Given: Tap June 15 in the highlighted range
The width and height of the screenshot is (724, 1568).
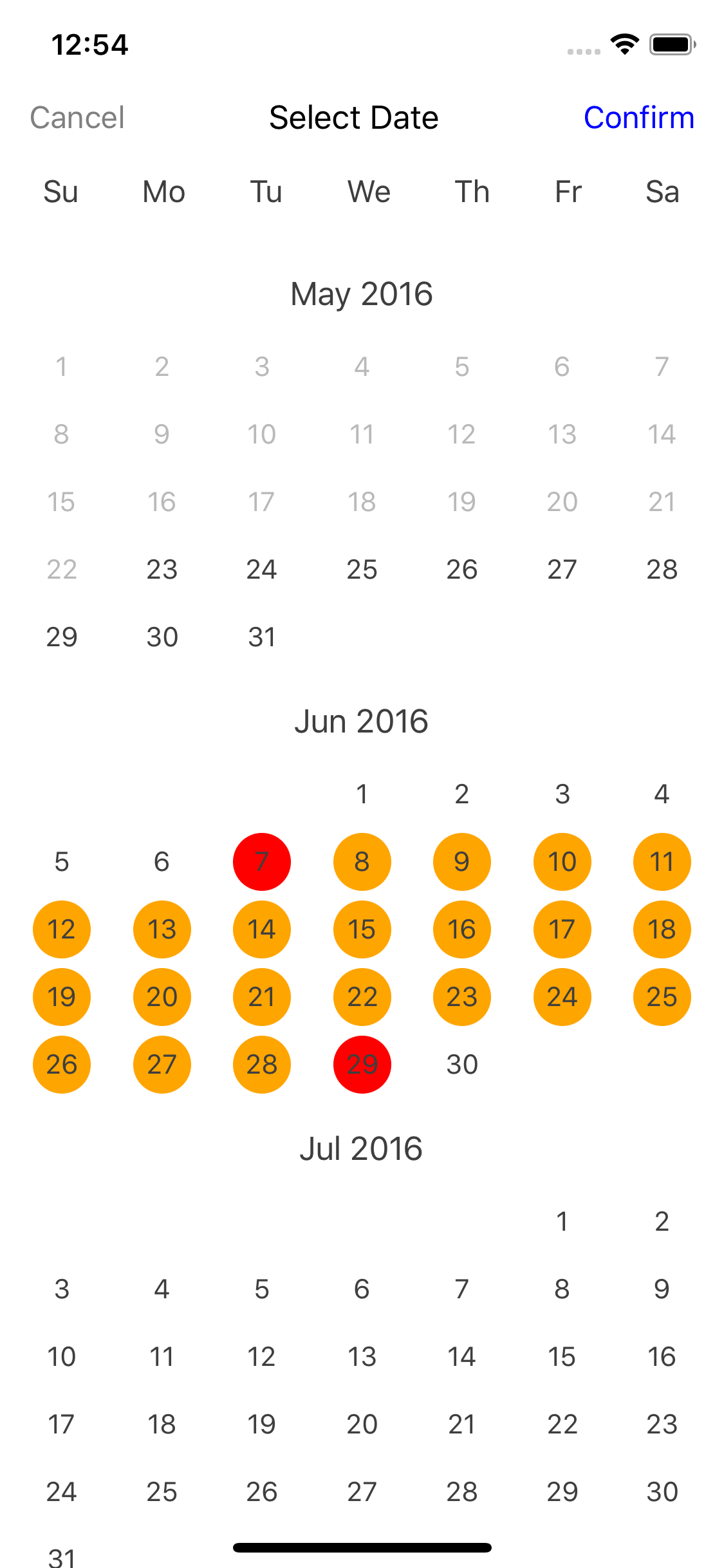Looking at the screenshot, I should point(362,929).
